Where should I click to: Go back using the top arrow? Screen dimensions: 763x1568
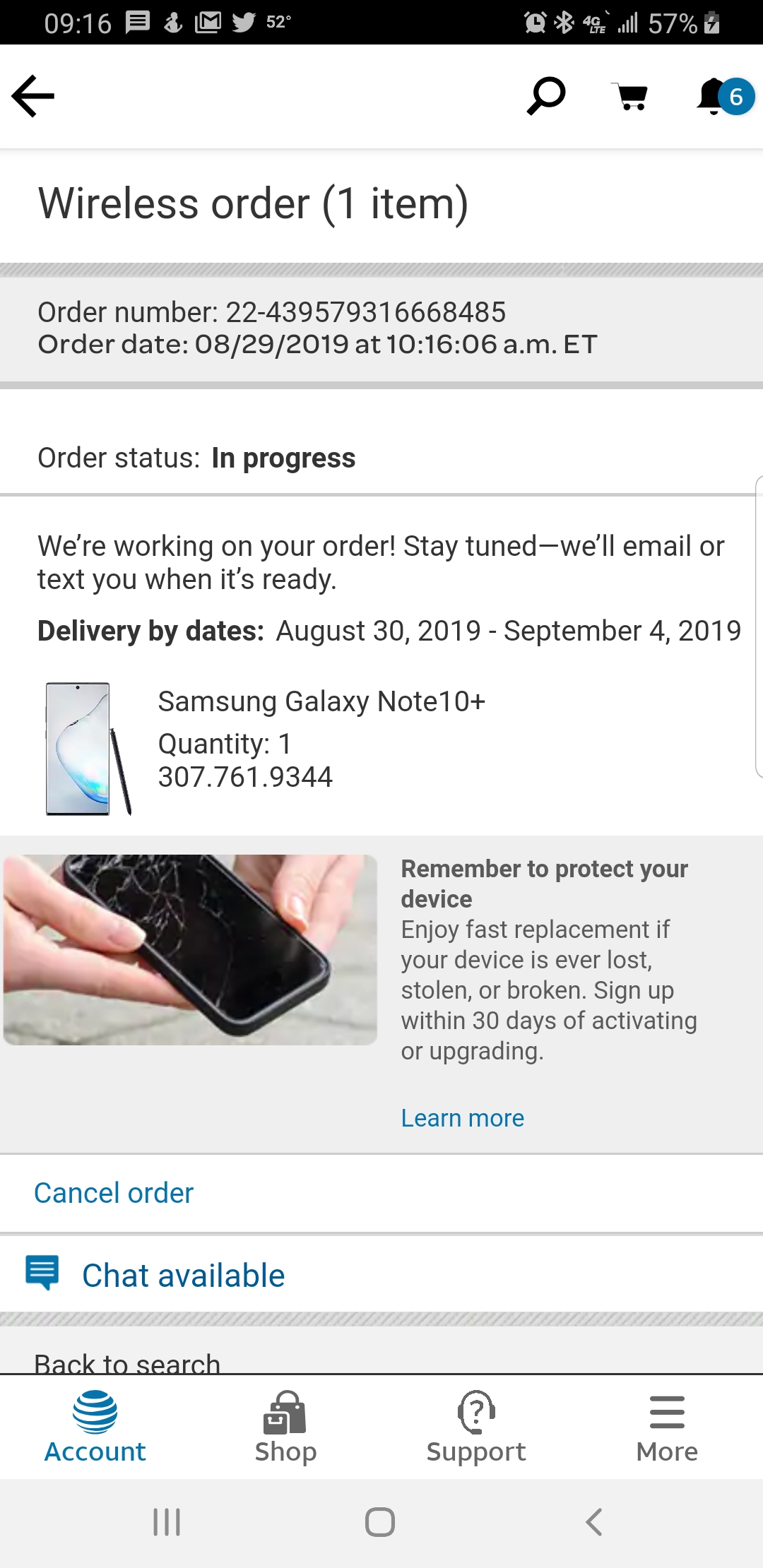point(33,96)
